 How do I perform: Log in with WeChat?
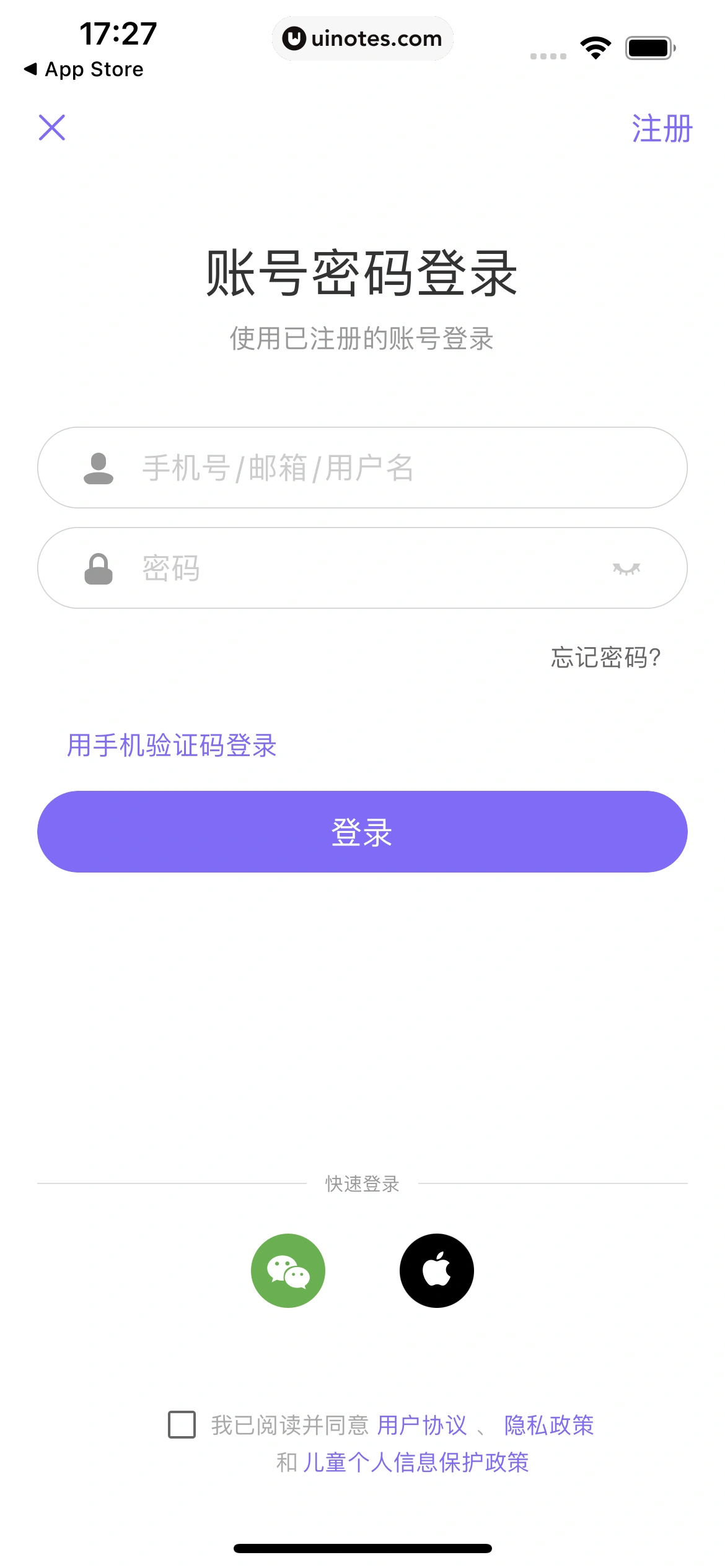pos(288,1270)
